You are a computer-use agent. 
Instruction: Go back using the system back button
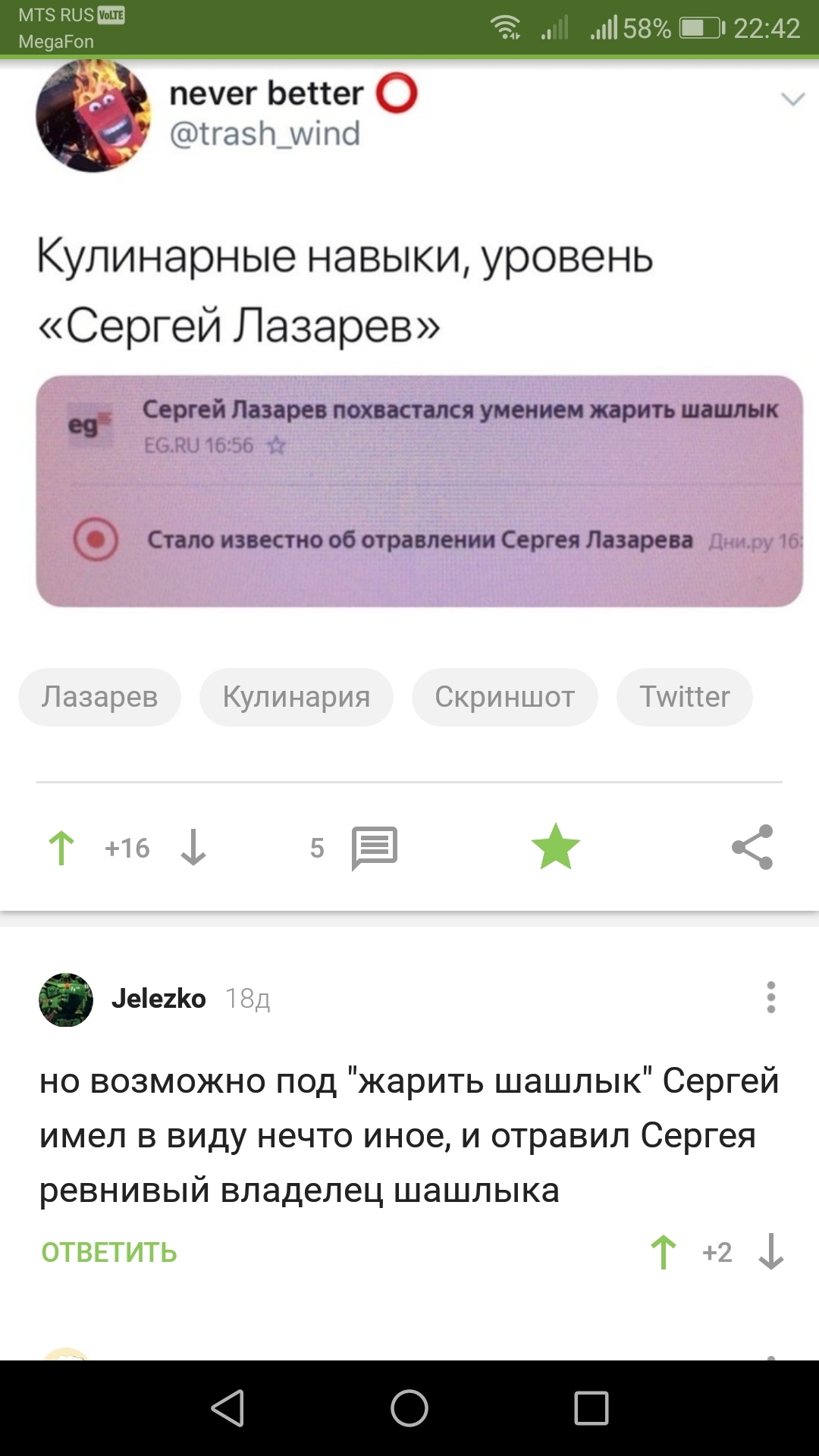click(227, 1408)
